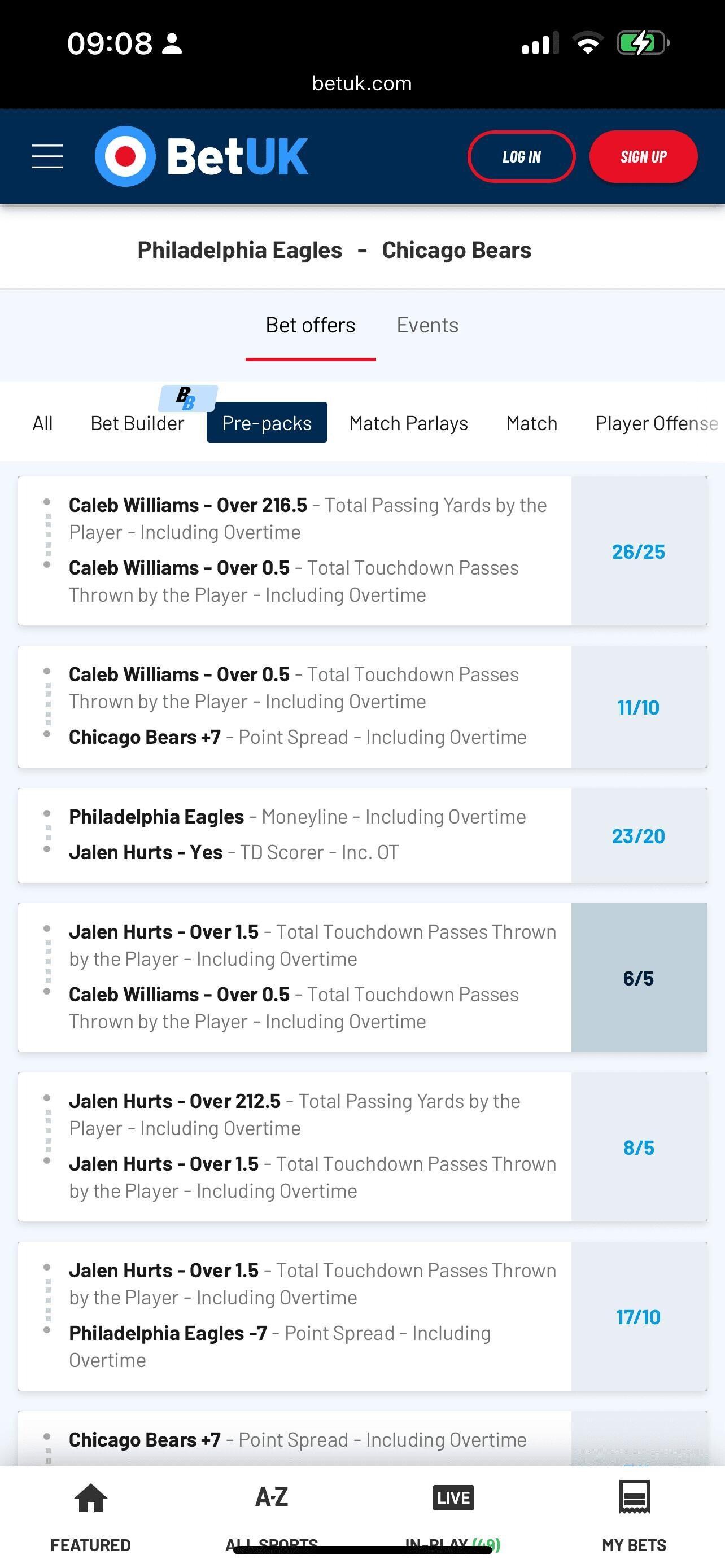Open the A-Z All Sports tab
This screenshot has height=1568, width=725.
click(272, 1516)
